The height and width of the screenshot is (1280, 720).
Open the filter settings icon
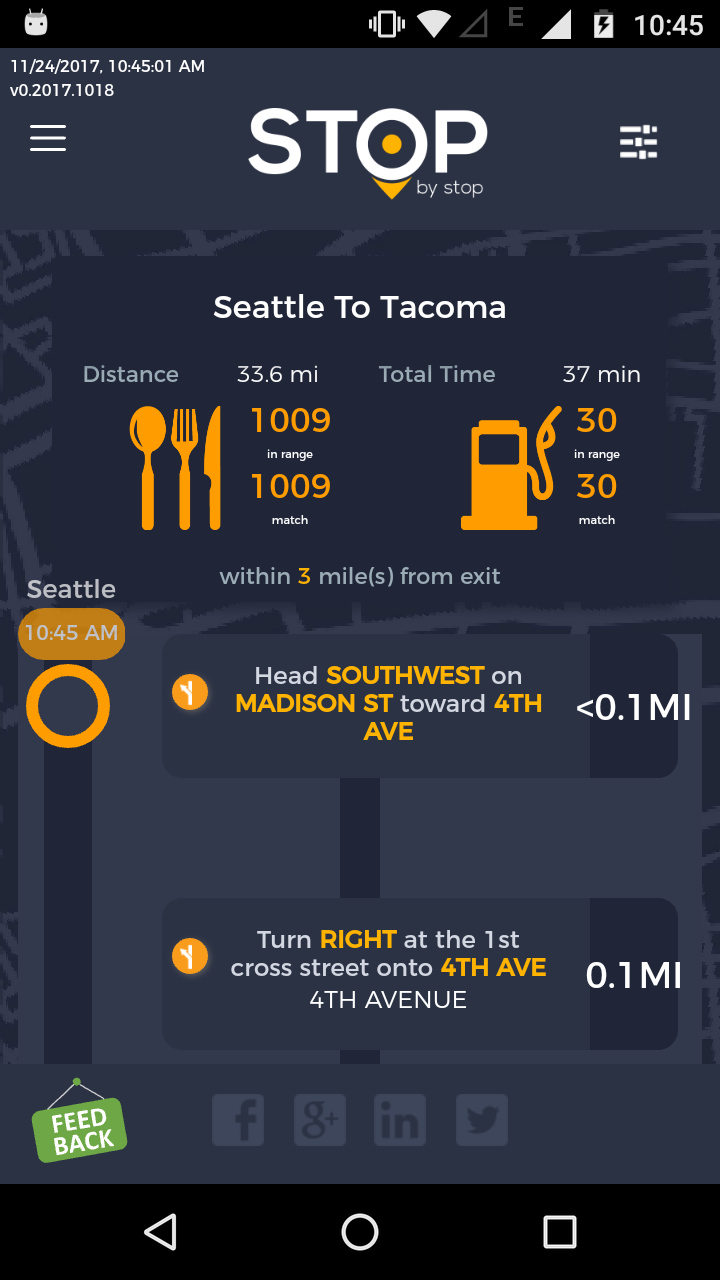[638, 142]
